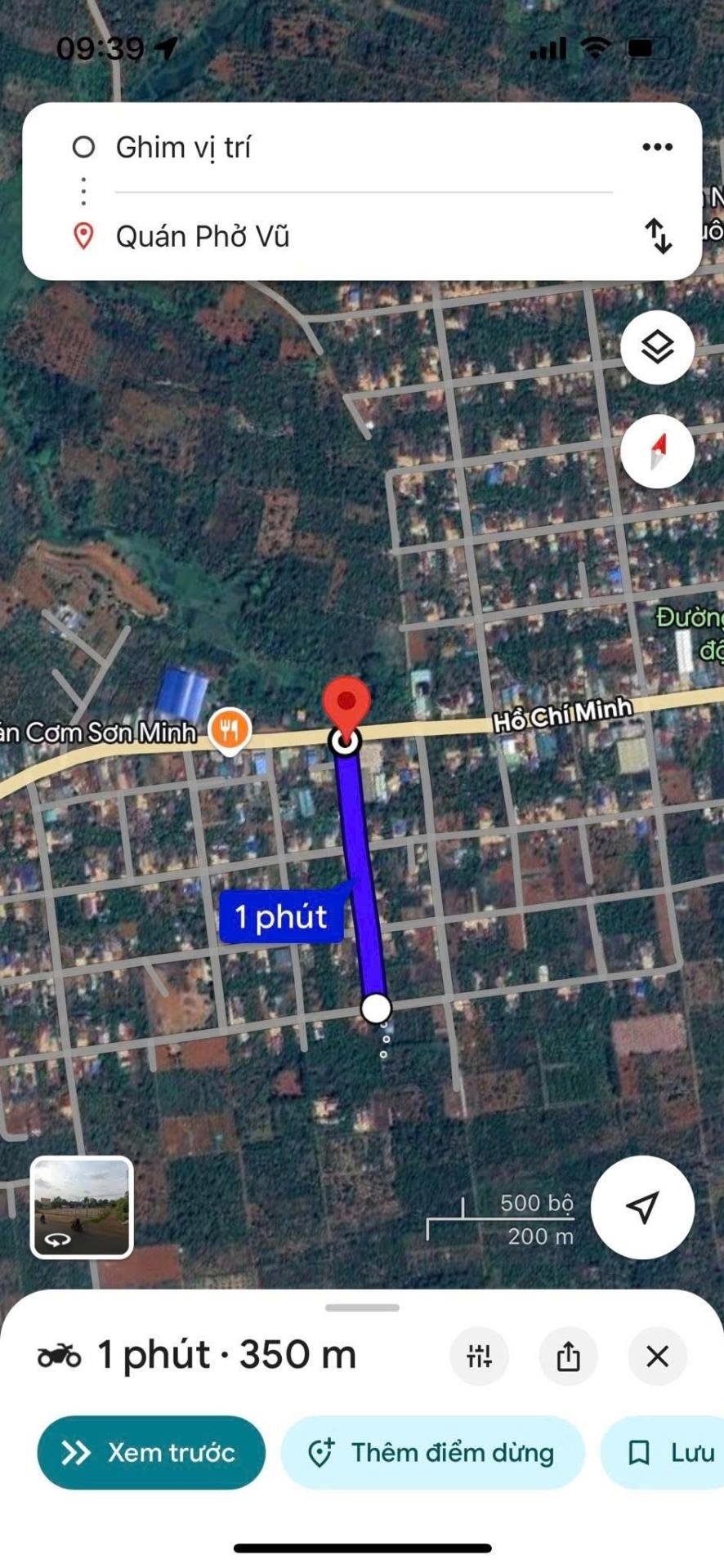Open the Street View thumbnail
The image size is (724, 1568).
82,1208
